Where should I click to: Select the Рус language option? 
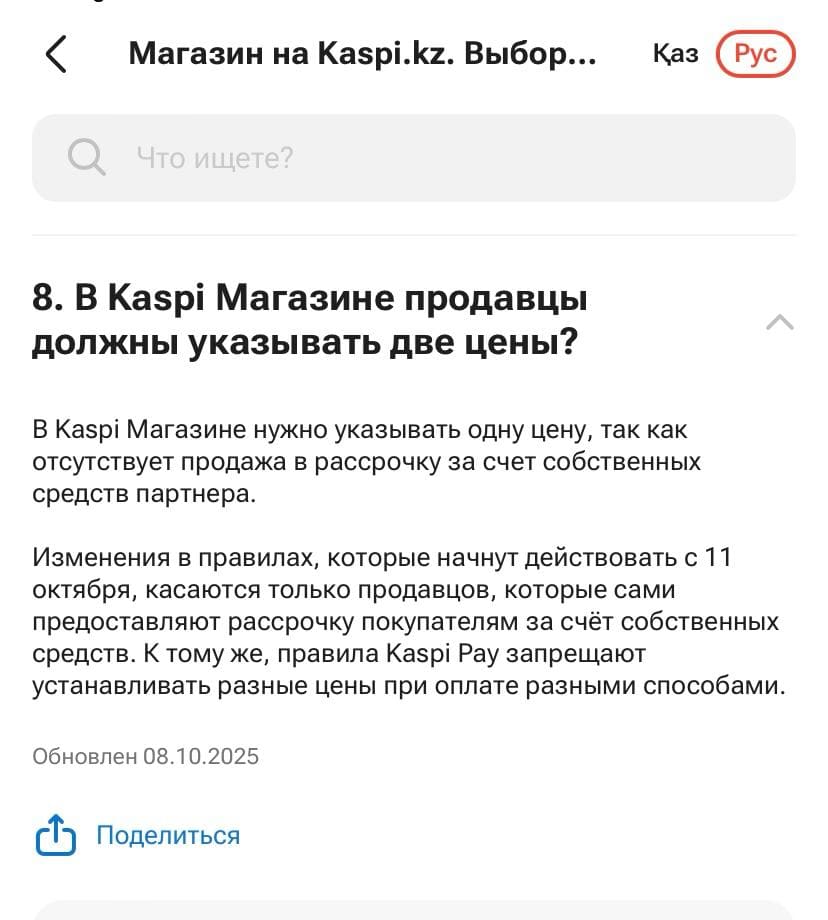[x=755, y=54]
